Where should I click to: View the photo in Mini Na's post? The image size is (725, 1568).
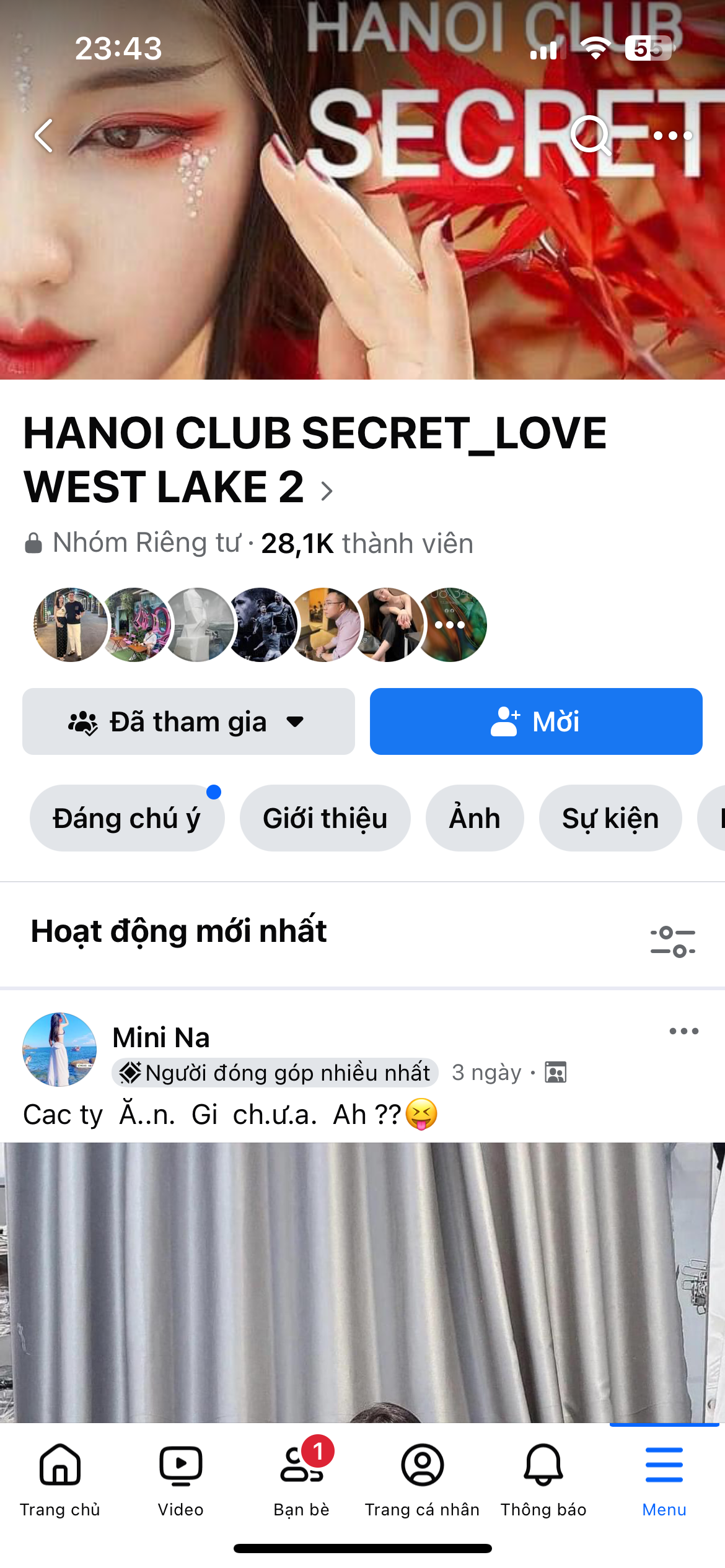click(362, 1282)
